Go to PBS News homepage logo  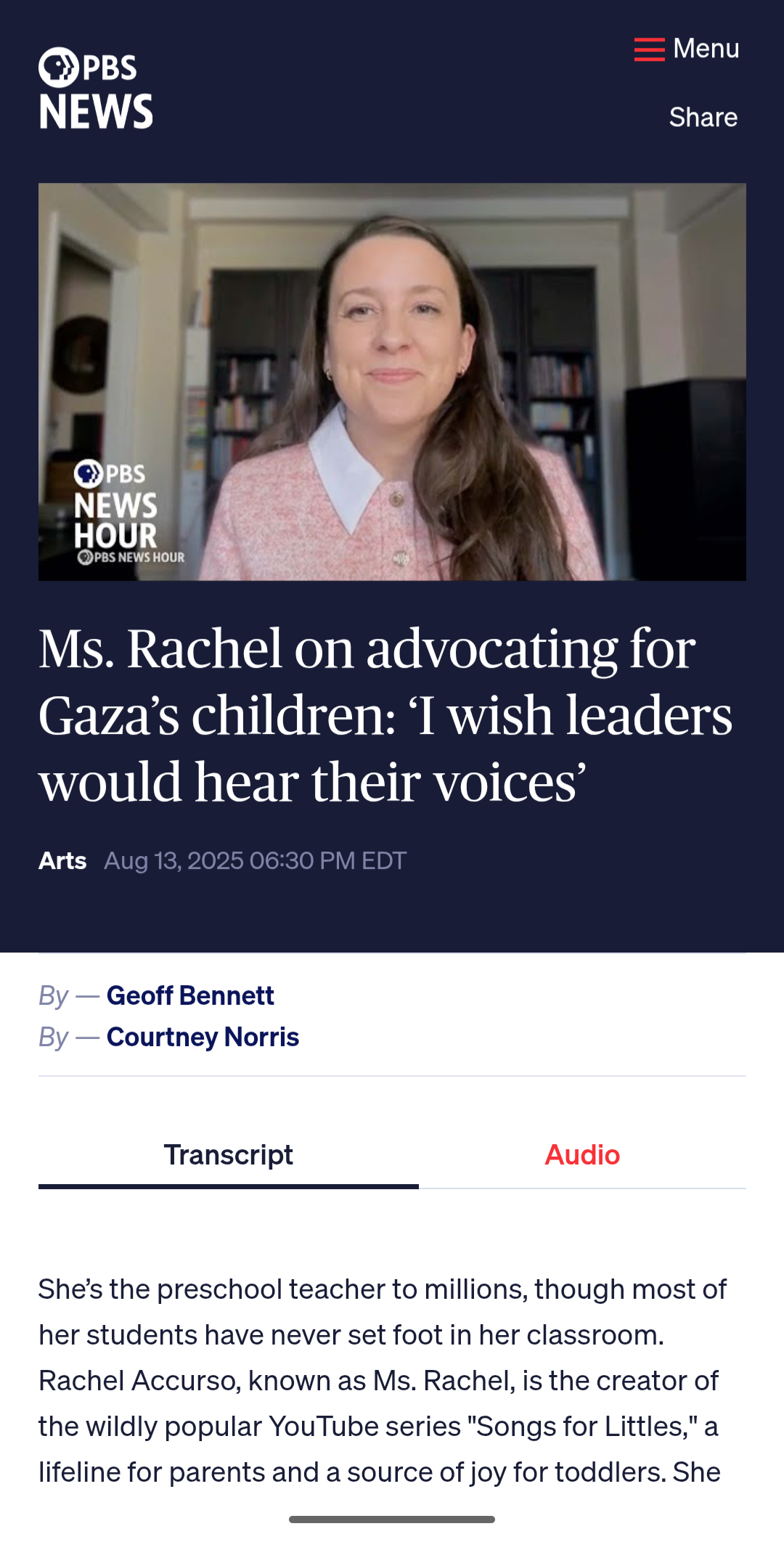(x=96, y=89)
